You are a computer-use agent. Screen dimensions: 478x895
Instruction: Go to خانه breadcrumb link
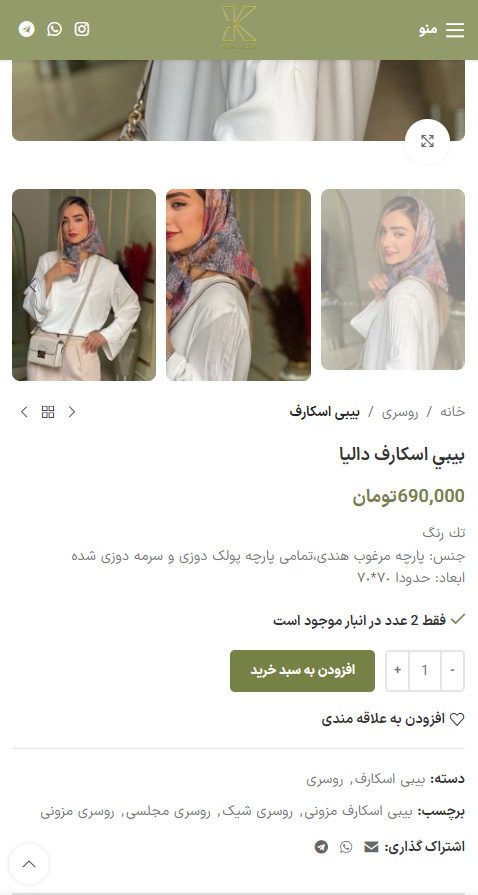(452, 412)
